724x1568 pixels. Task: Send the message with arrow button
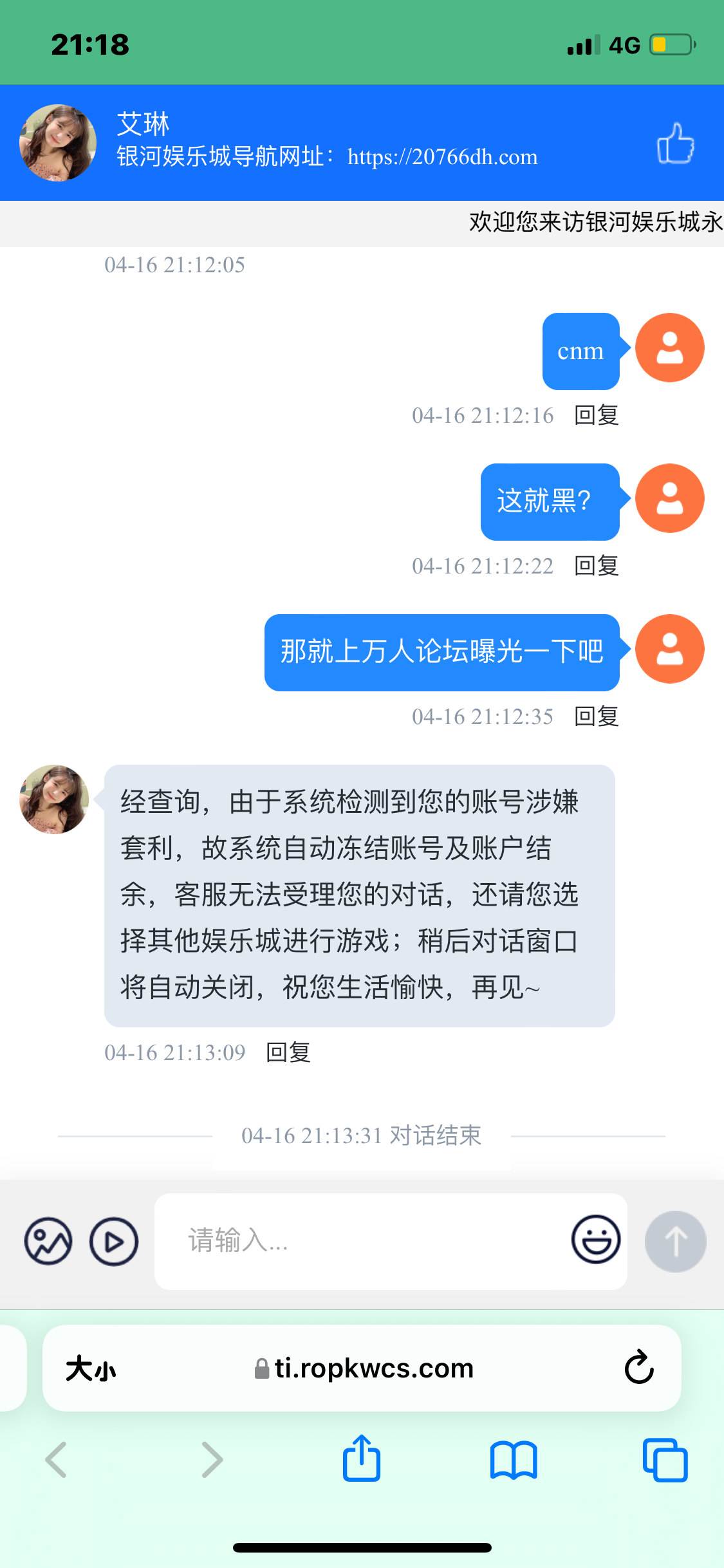click(675, 1241)
